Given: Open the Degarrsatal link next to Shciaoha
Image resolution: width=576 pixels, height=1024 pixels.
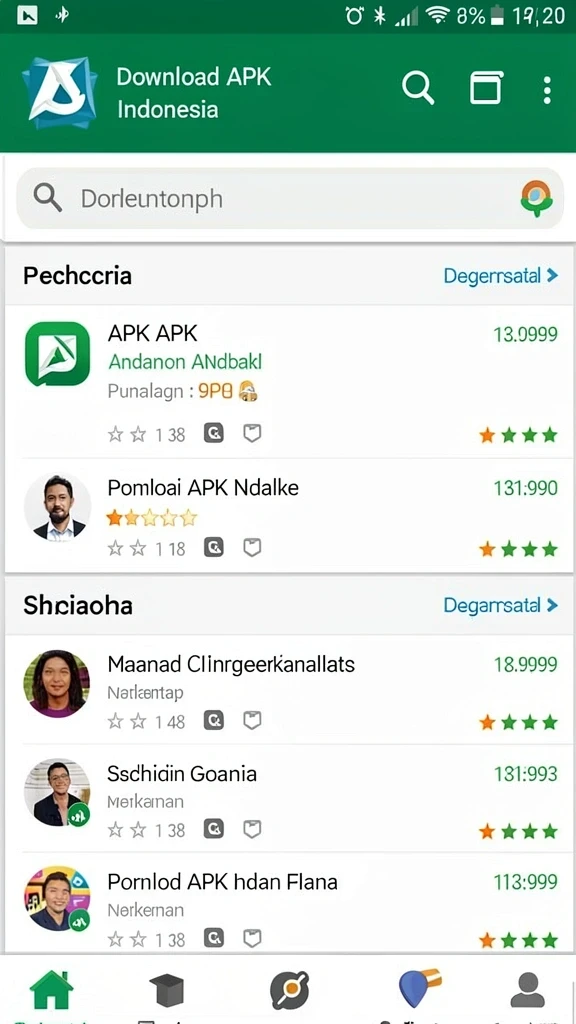Looking at the screenshot, I should tap(501, 605).
